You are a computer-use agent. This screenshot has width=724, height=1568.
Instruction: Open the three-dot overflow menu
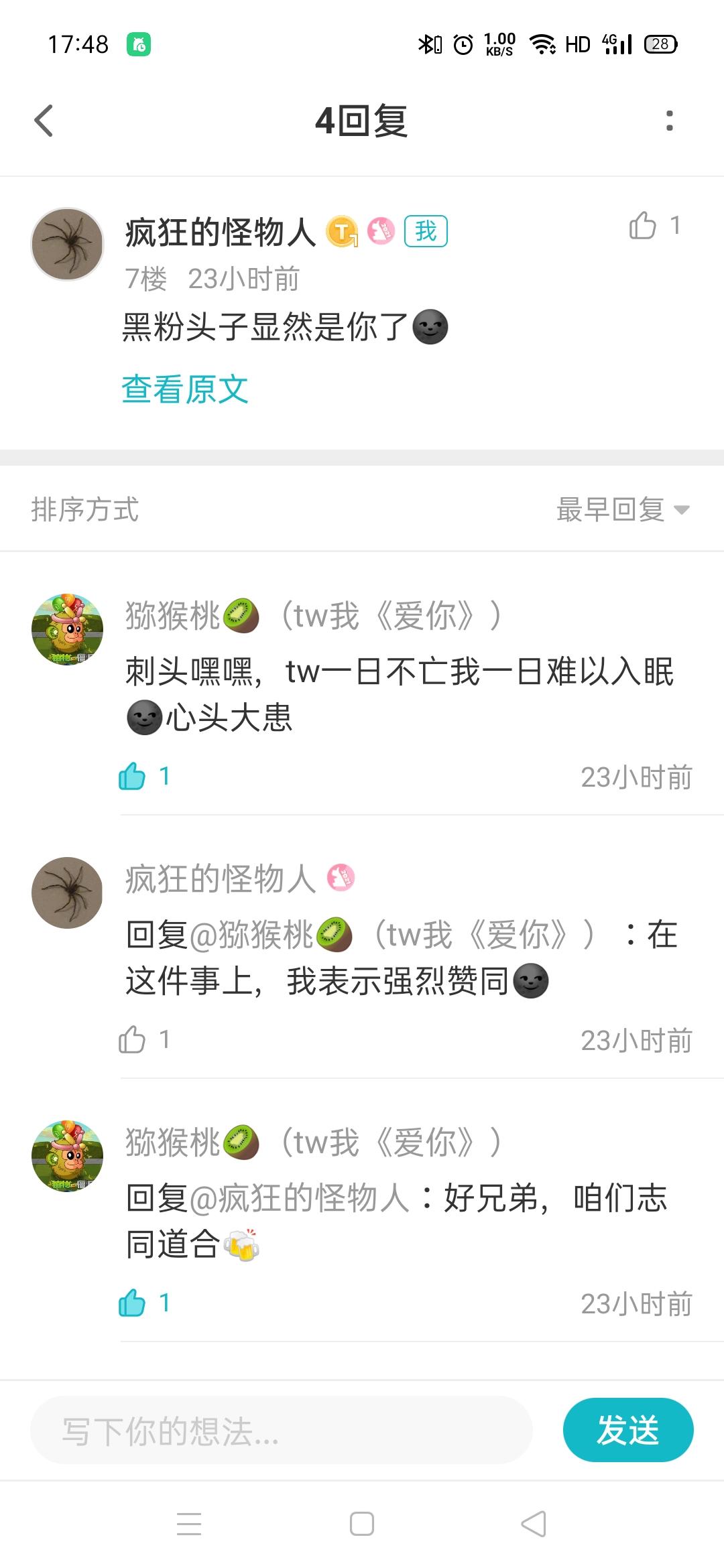669,121
